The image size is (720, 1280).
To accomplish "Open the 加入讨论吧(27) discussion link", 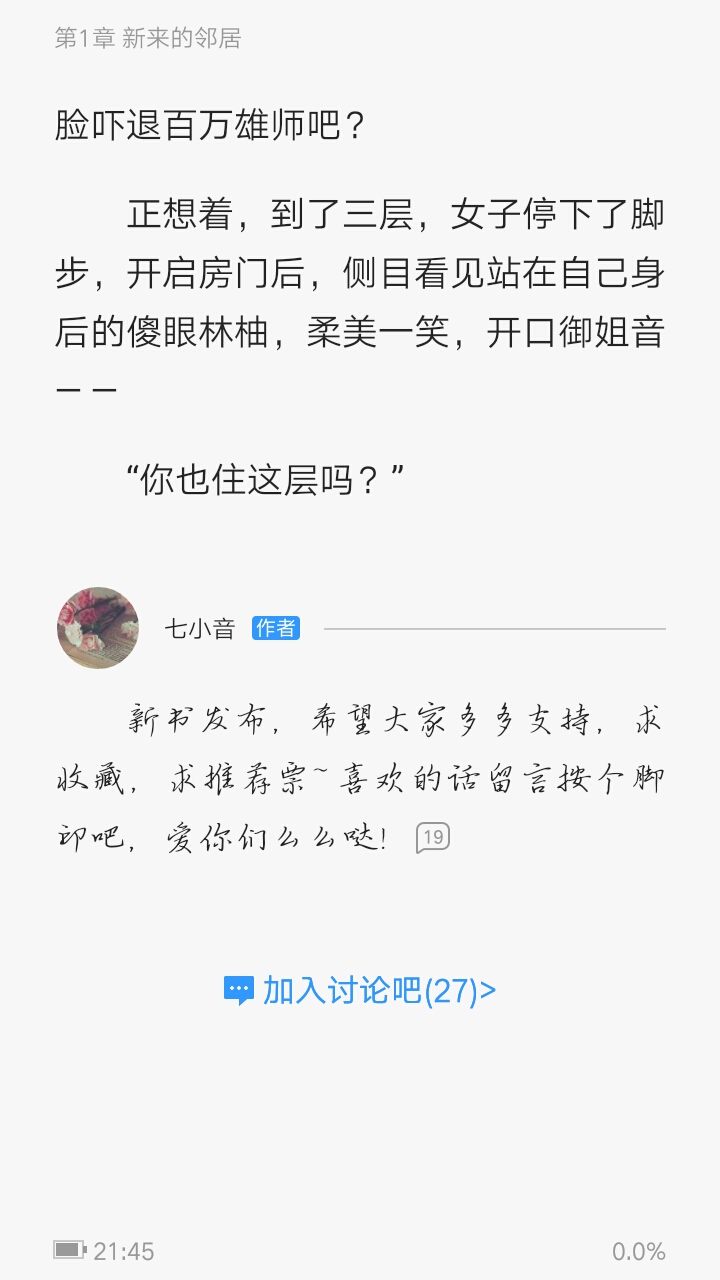I will [361, 991].
